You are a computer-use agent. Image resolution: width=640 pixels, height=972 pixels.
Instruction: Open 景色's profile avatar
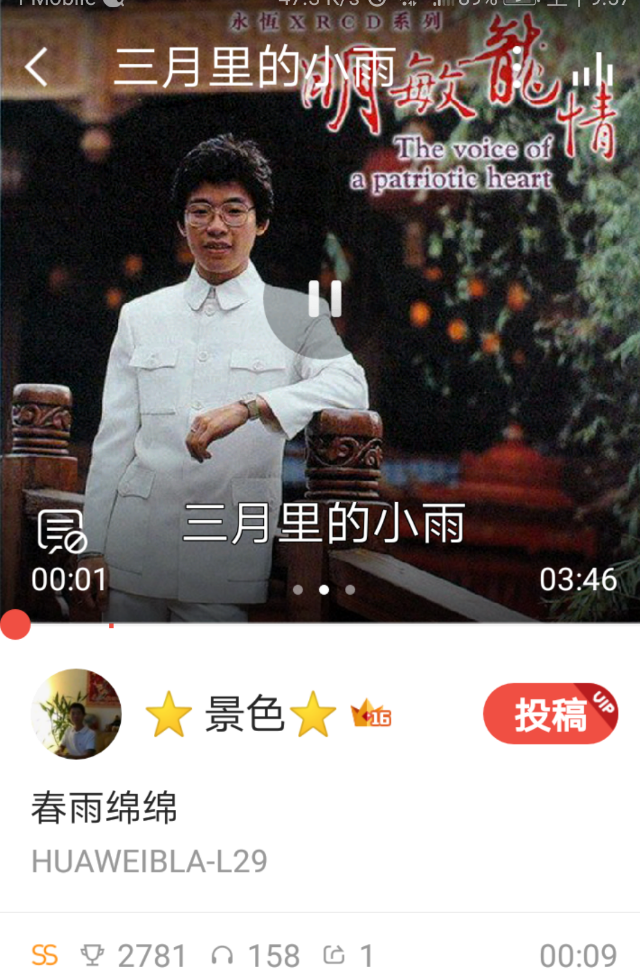(77, 714)
